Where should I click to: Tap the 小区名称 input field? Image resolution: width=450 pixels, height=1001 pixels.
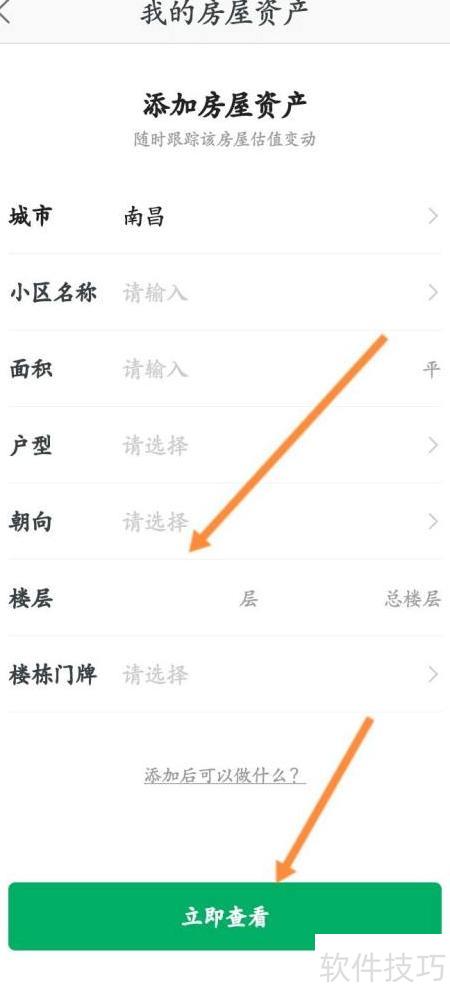225,293
